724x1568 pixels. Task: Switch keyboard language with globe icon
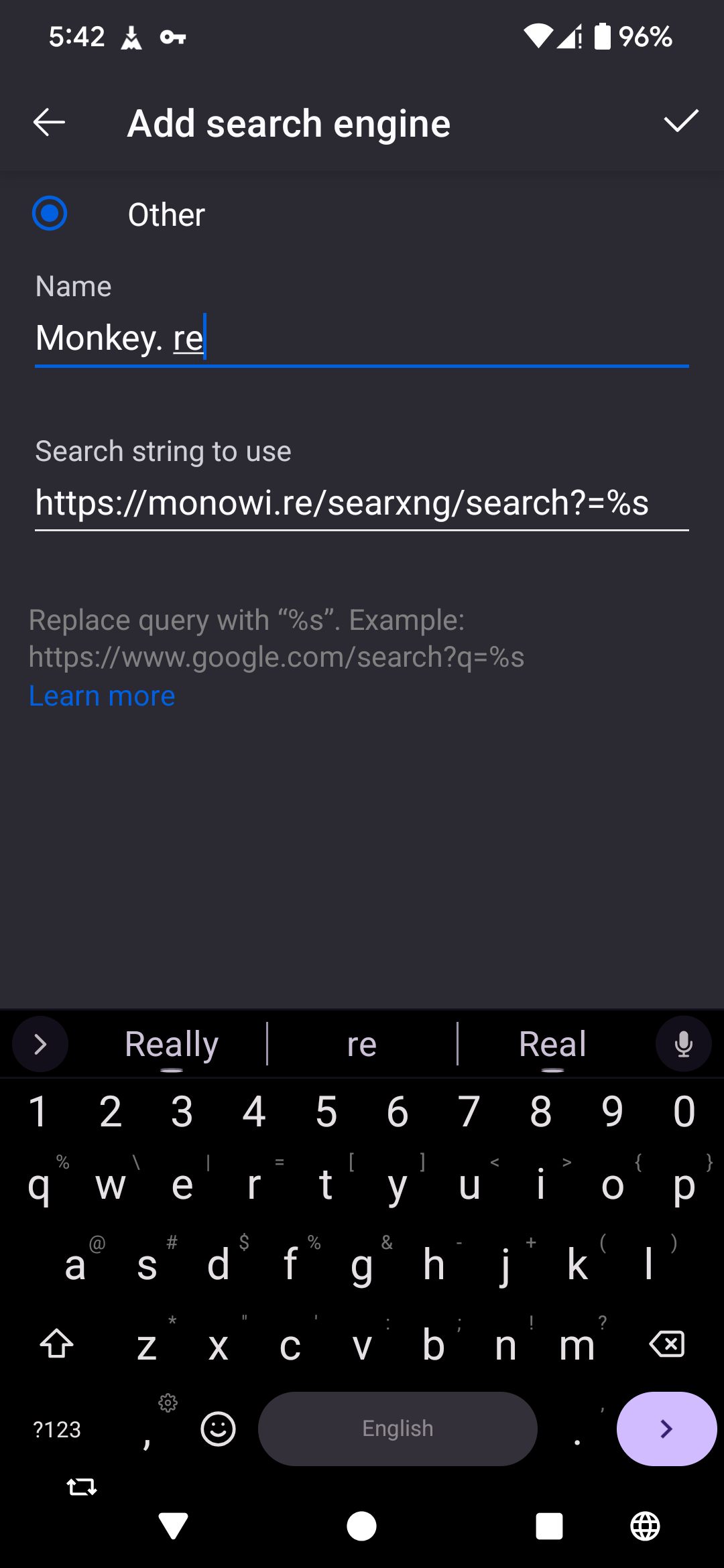pyautogui.click(x=645, y=1526)
